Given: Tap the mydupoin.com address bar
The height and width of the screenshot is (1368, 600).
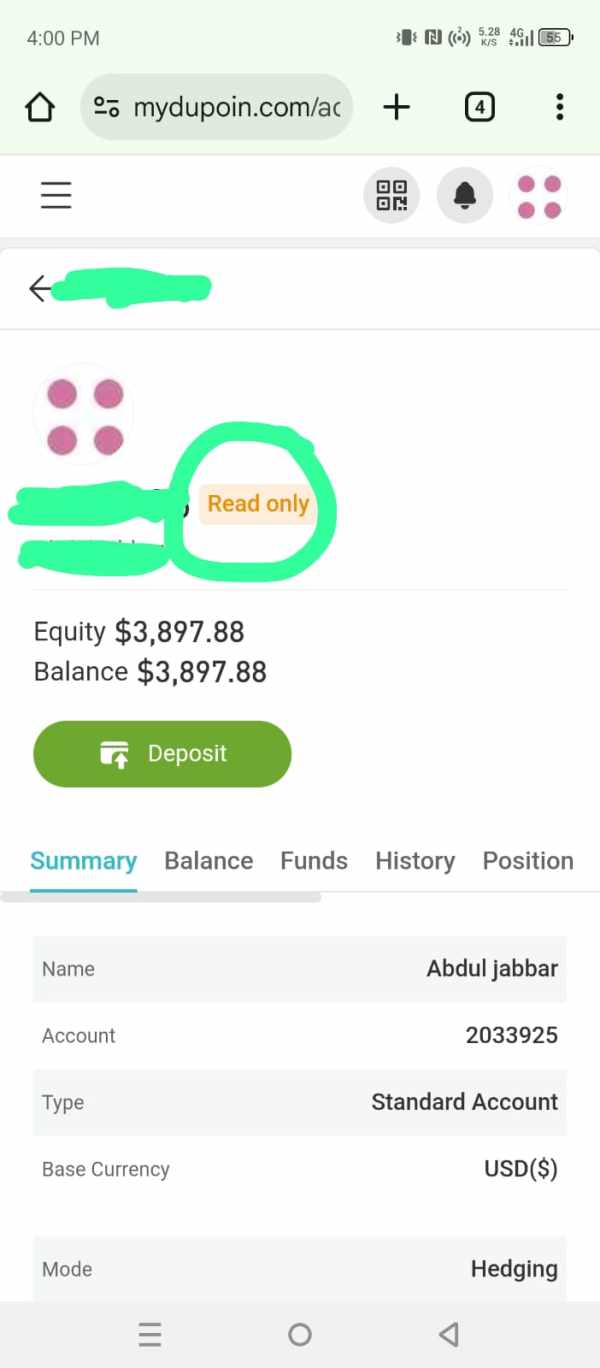Looking at the screenshot, I should pyautogui.click(x=217, y=107).
